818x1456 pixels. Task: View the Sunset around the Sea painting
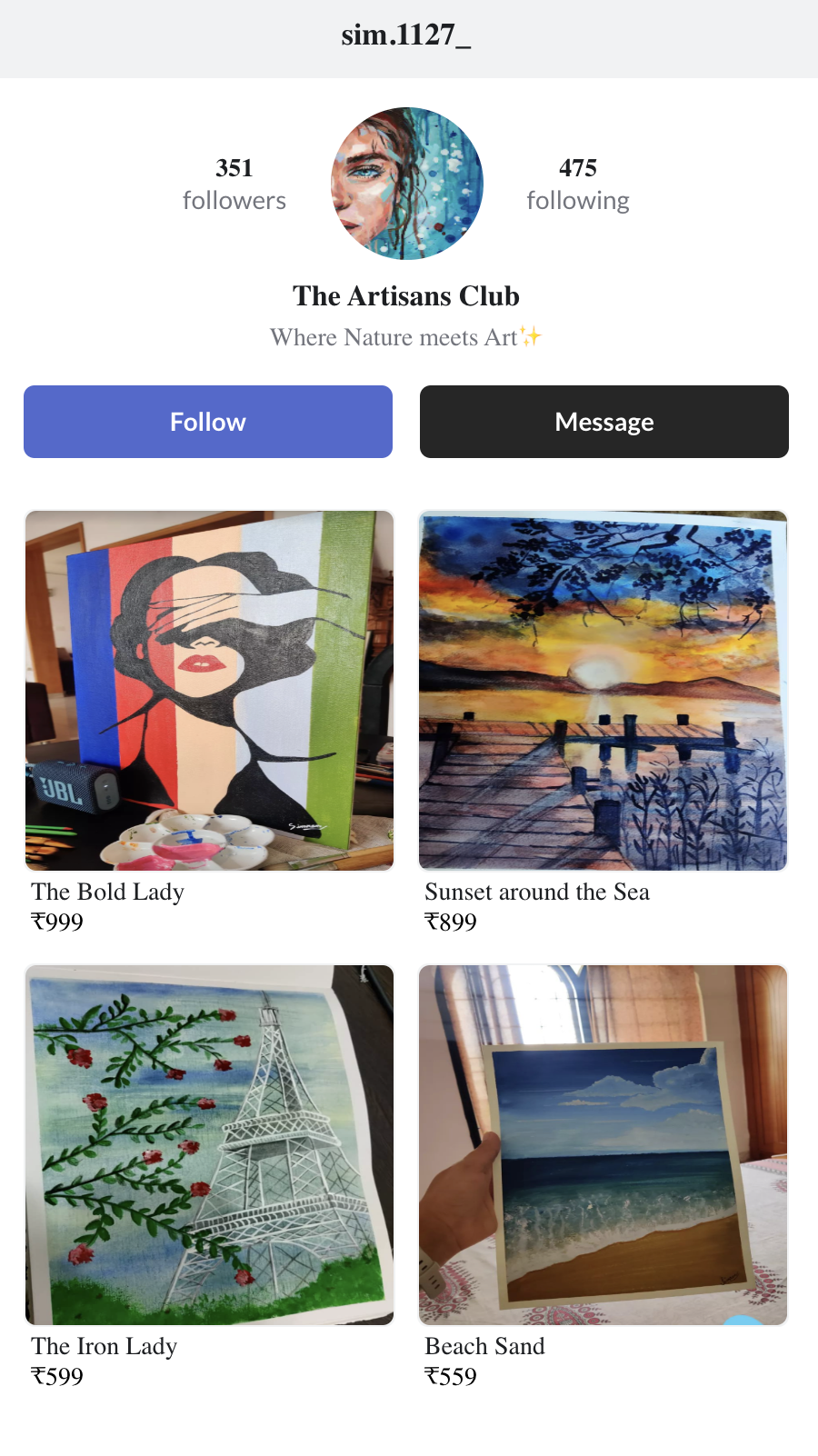coord(603,691)
